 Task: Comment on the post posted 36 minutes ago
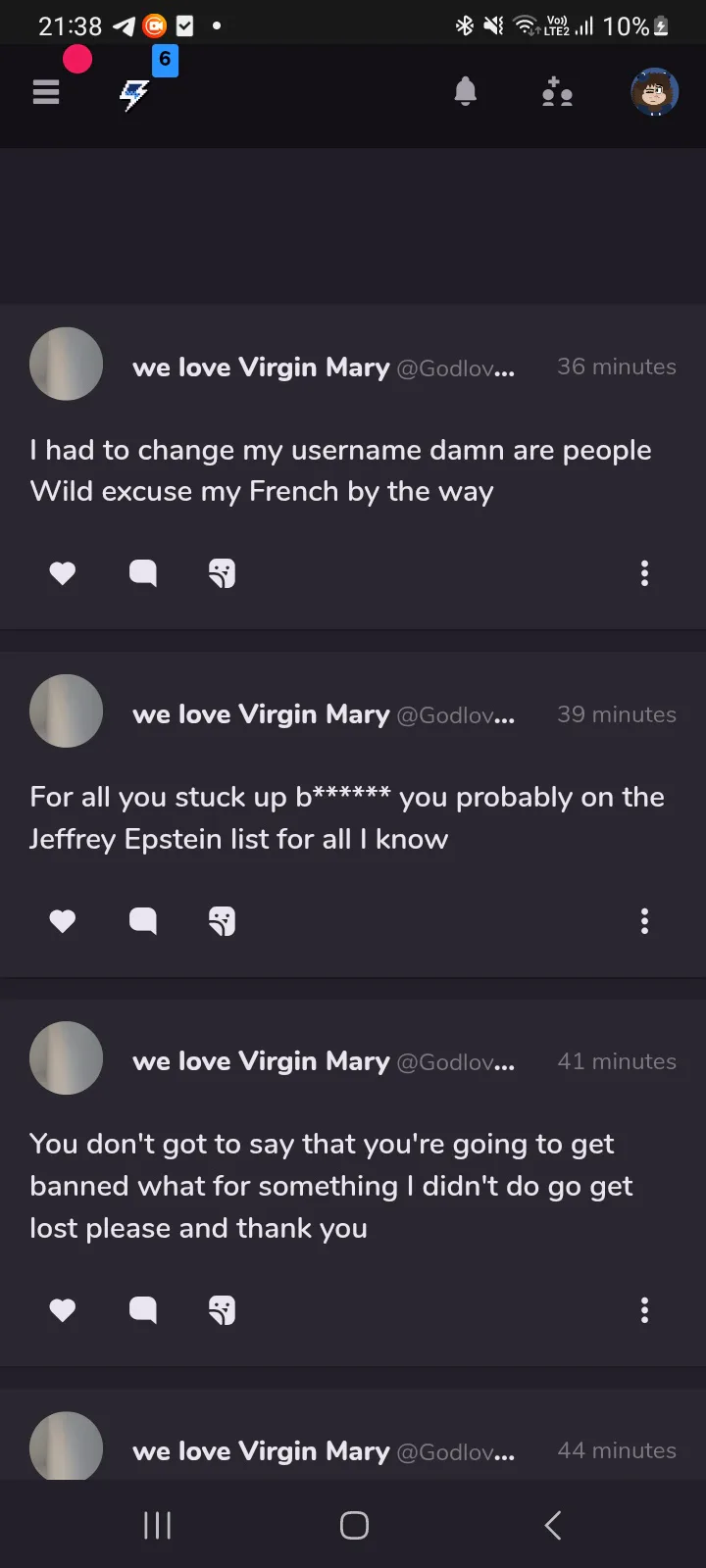point(143,573)
